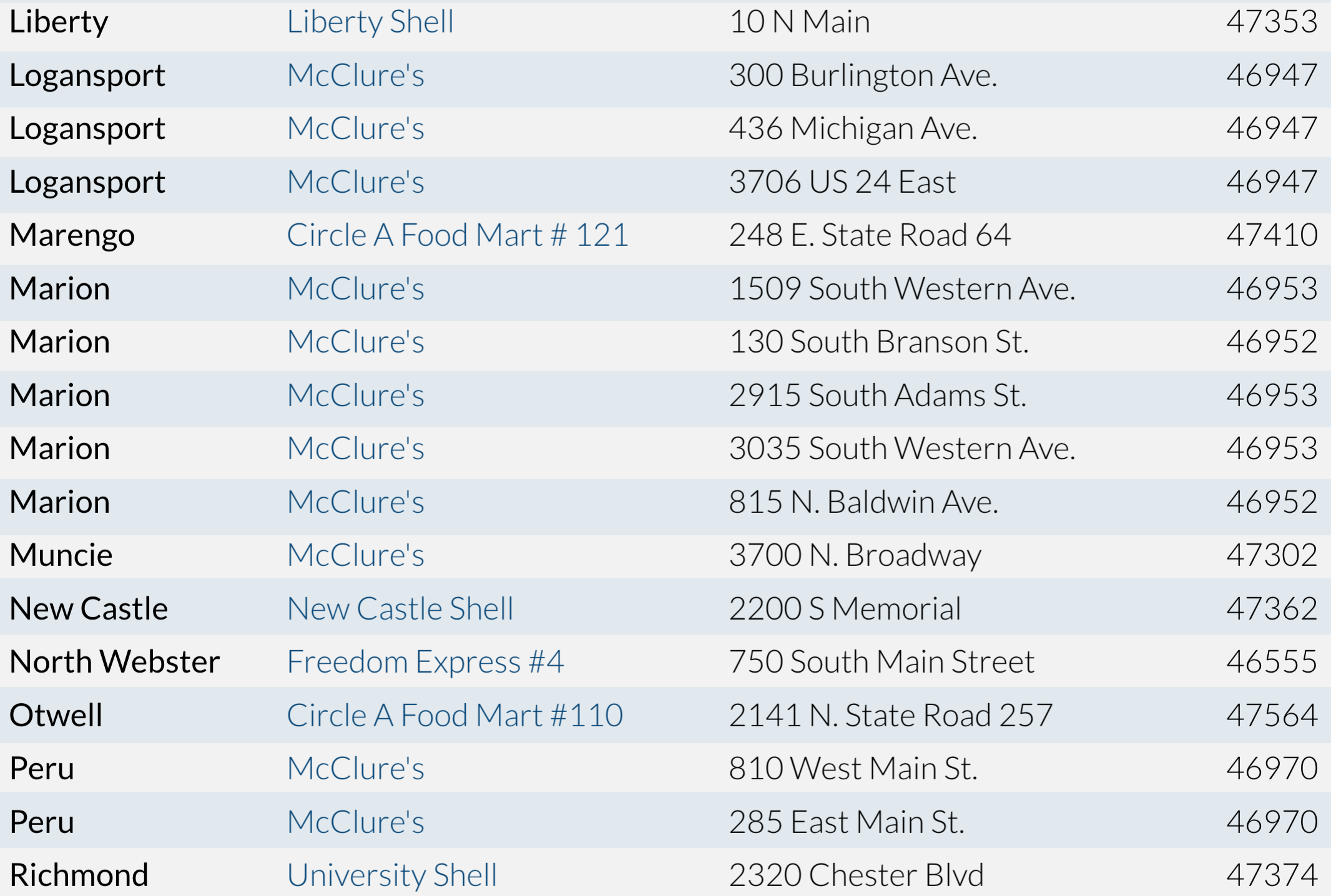Open Circle A Food Mart # 121
Screen dimensions: 1331x896
pyautogui.click(x=457, y=235)
